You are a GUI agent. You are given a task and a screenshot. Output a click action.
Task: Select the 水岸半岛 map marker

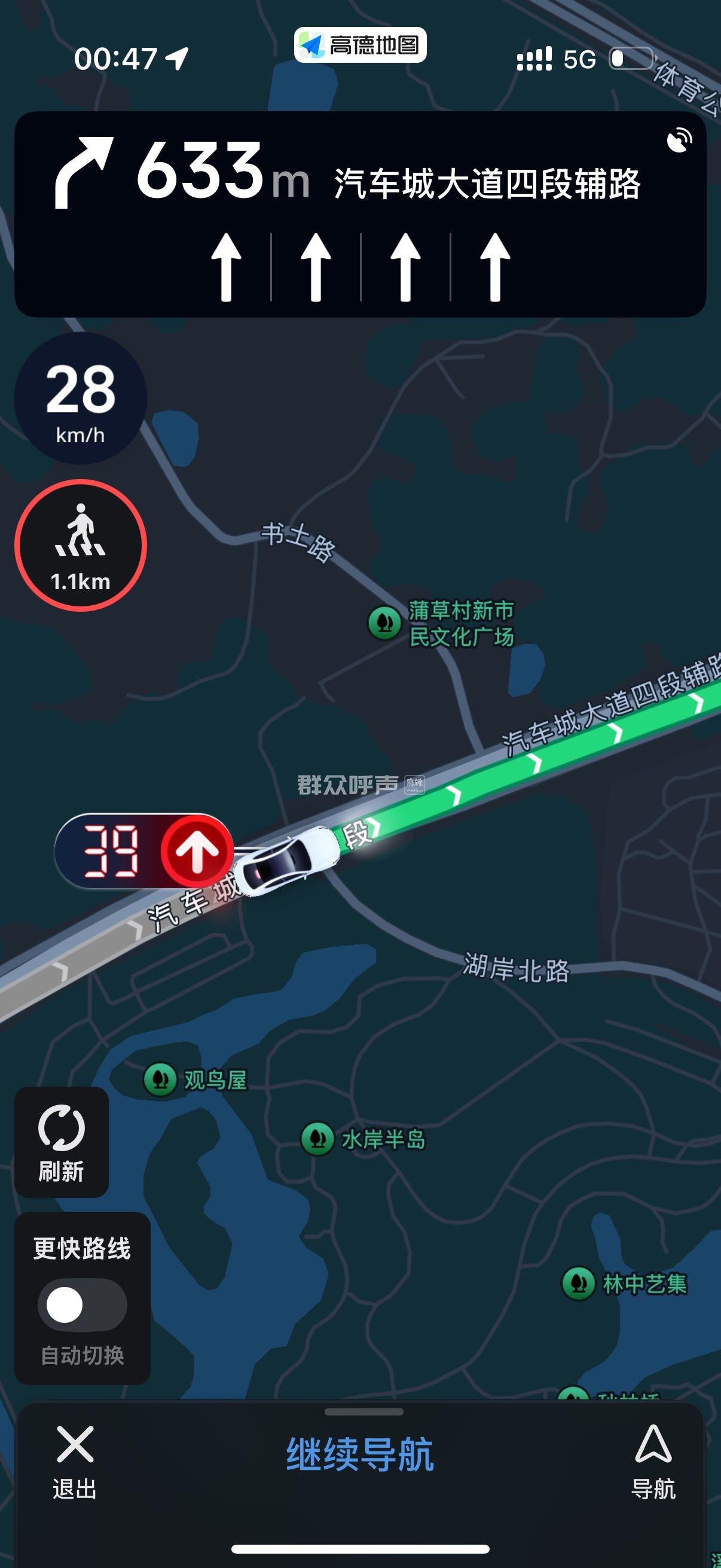tap(317, 1138)
